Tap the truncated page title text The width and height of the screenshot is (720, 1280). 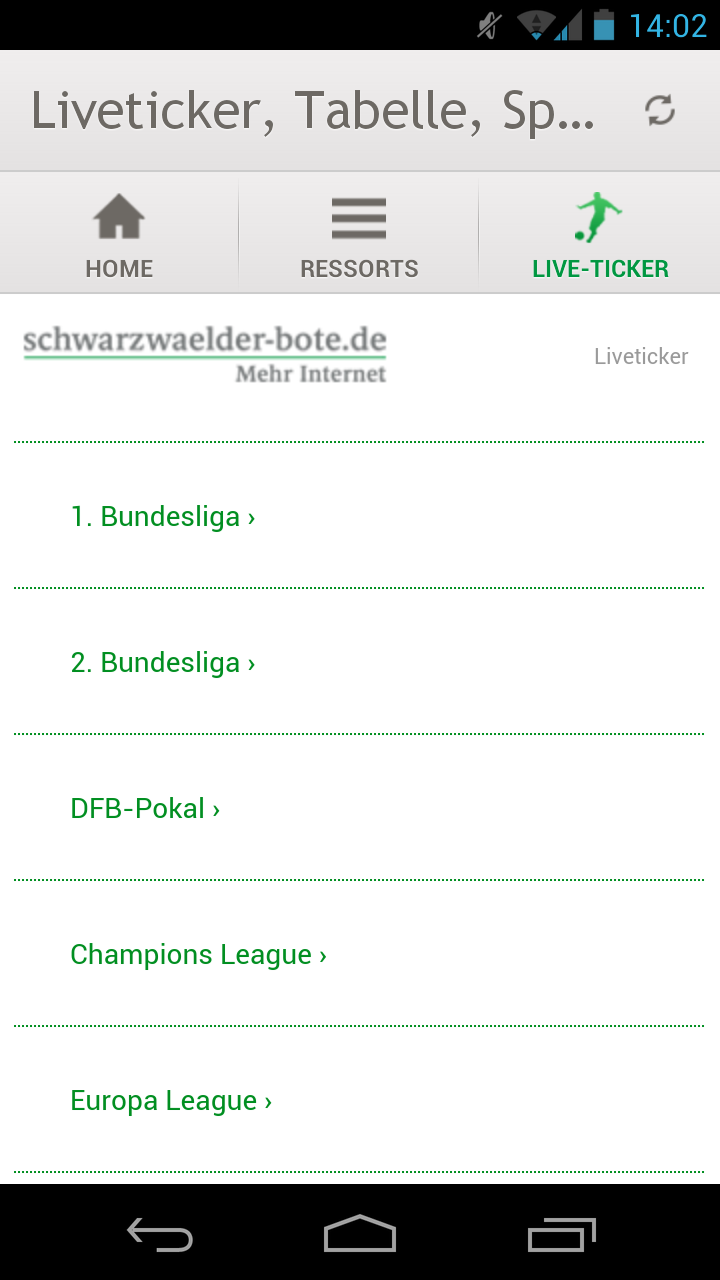click(313, 109)
